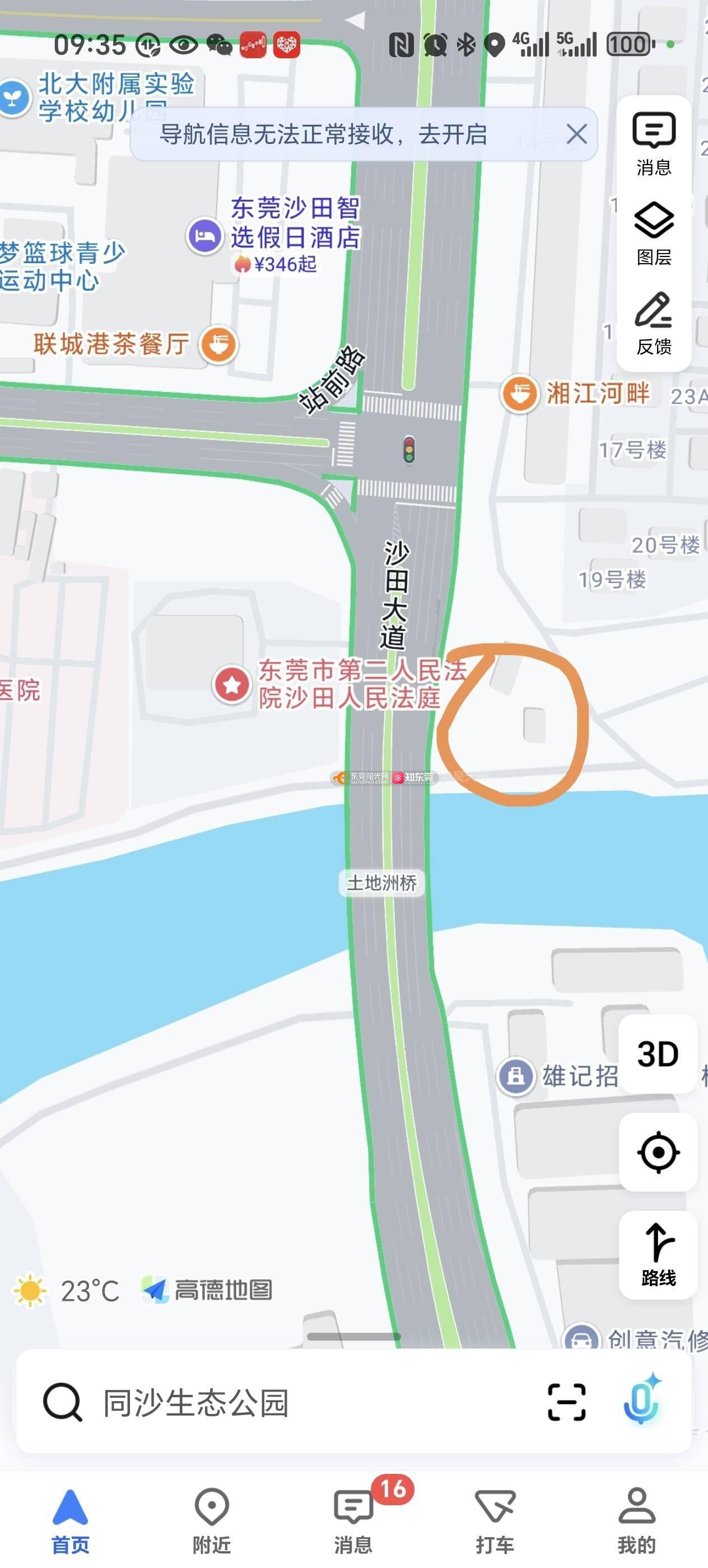Tap the 反馈 feedback button
The width and height of the screenshot is (708, 1568).
(x=654, y=323)
